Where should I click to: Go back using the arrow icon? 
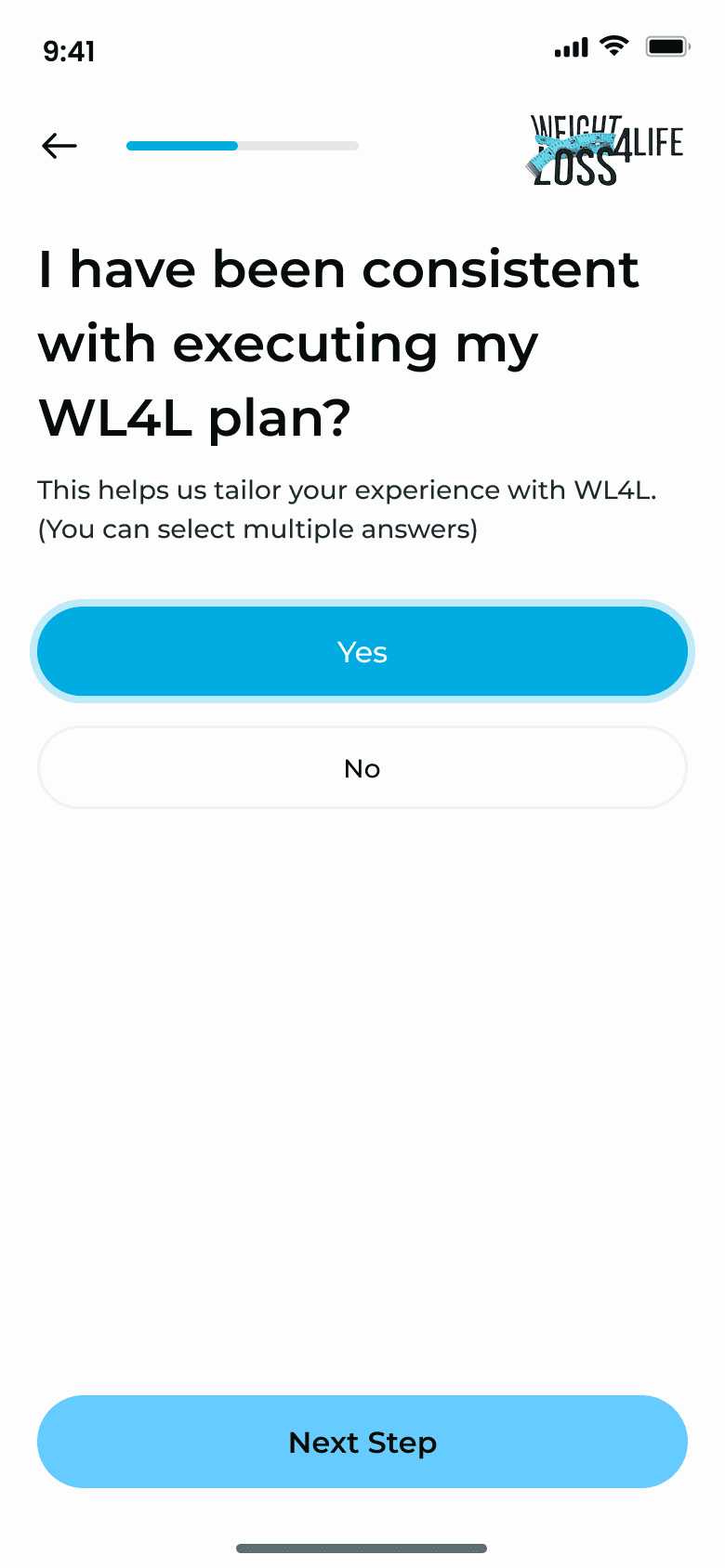coord(59,146)
